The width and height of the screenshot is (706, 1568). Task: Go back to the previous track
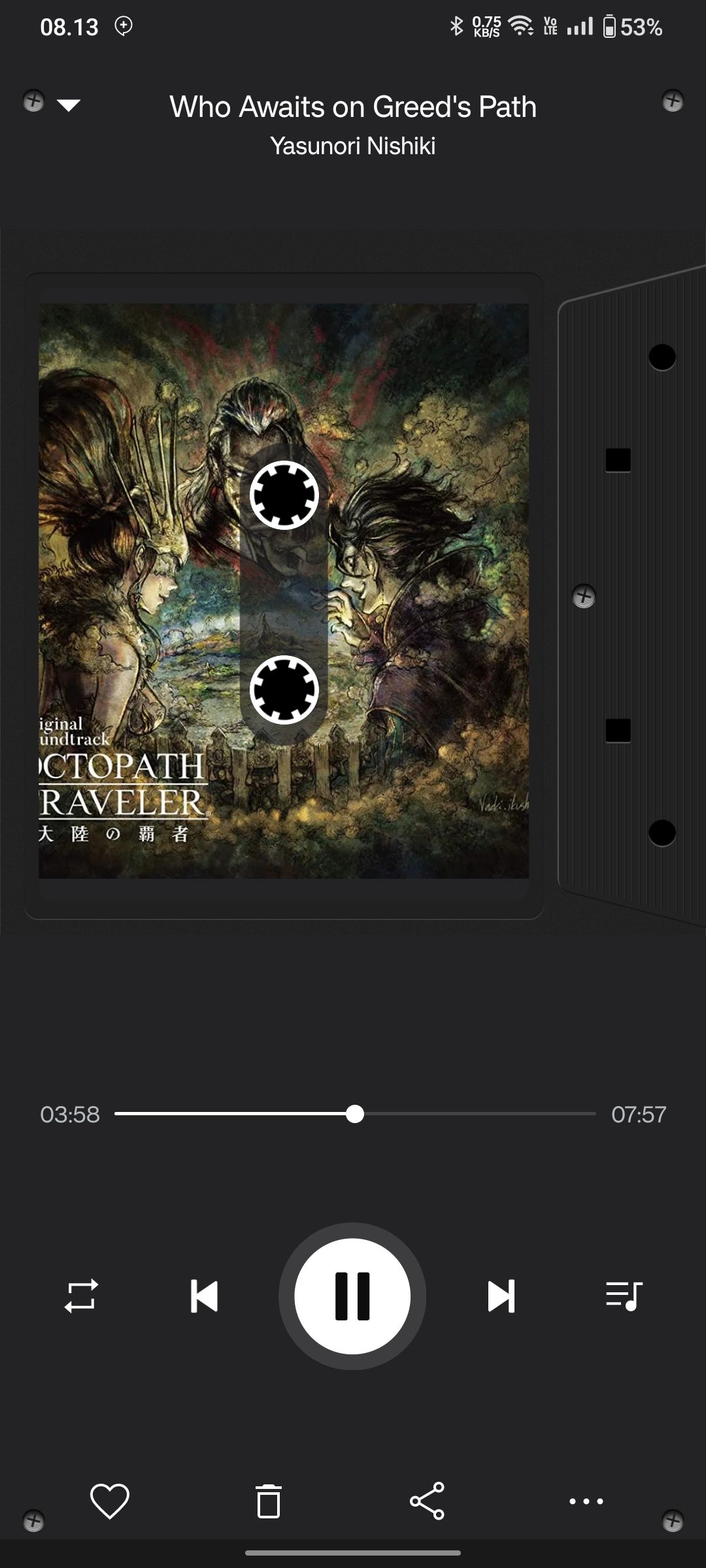204,1296
